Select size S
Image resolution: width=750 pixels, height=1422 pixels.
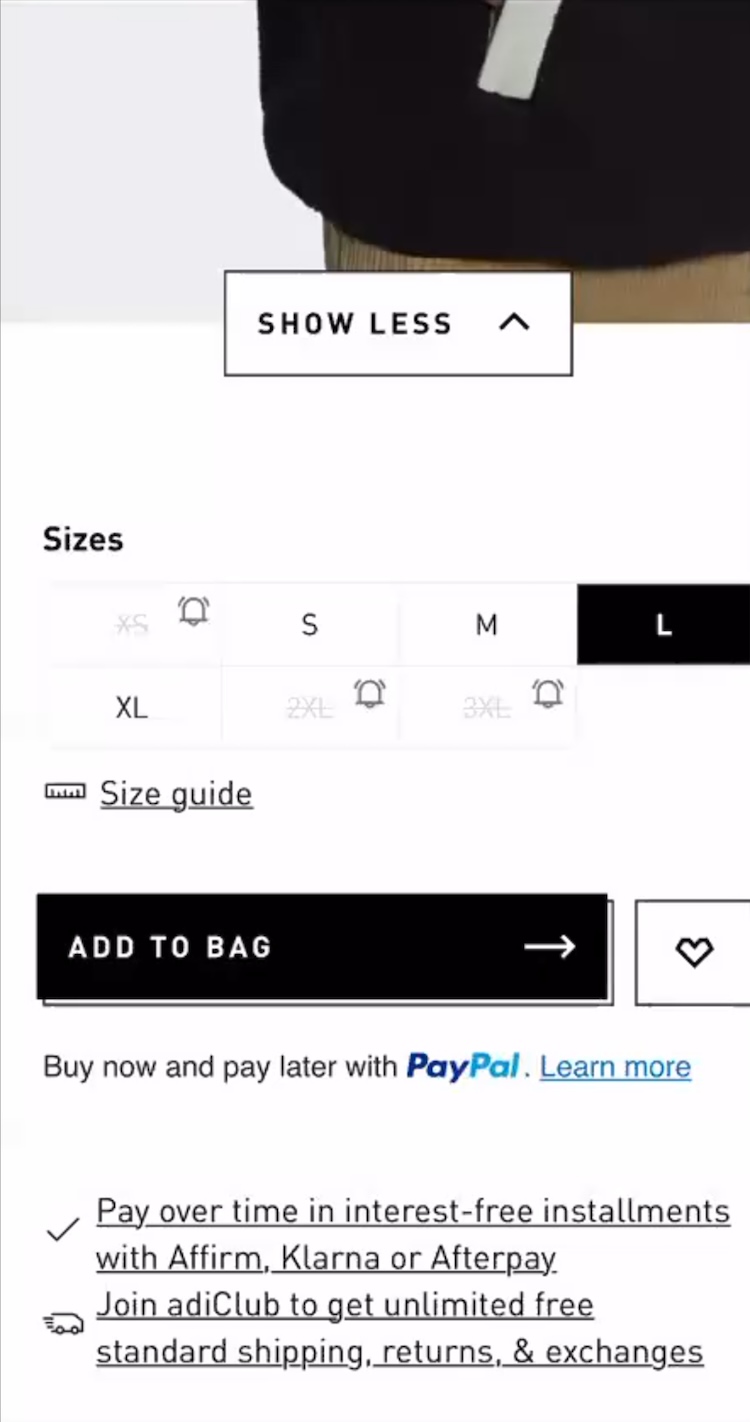309,626
